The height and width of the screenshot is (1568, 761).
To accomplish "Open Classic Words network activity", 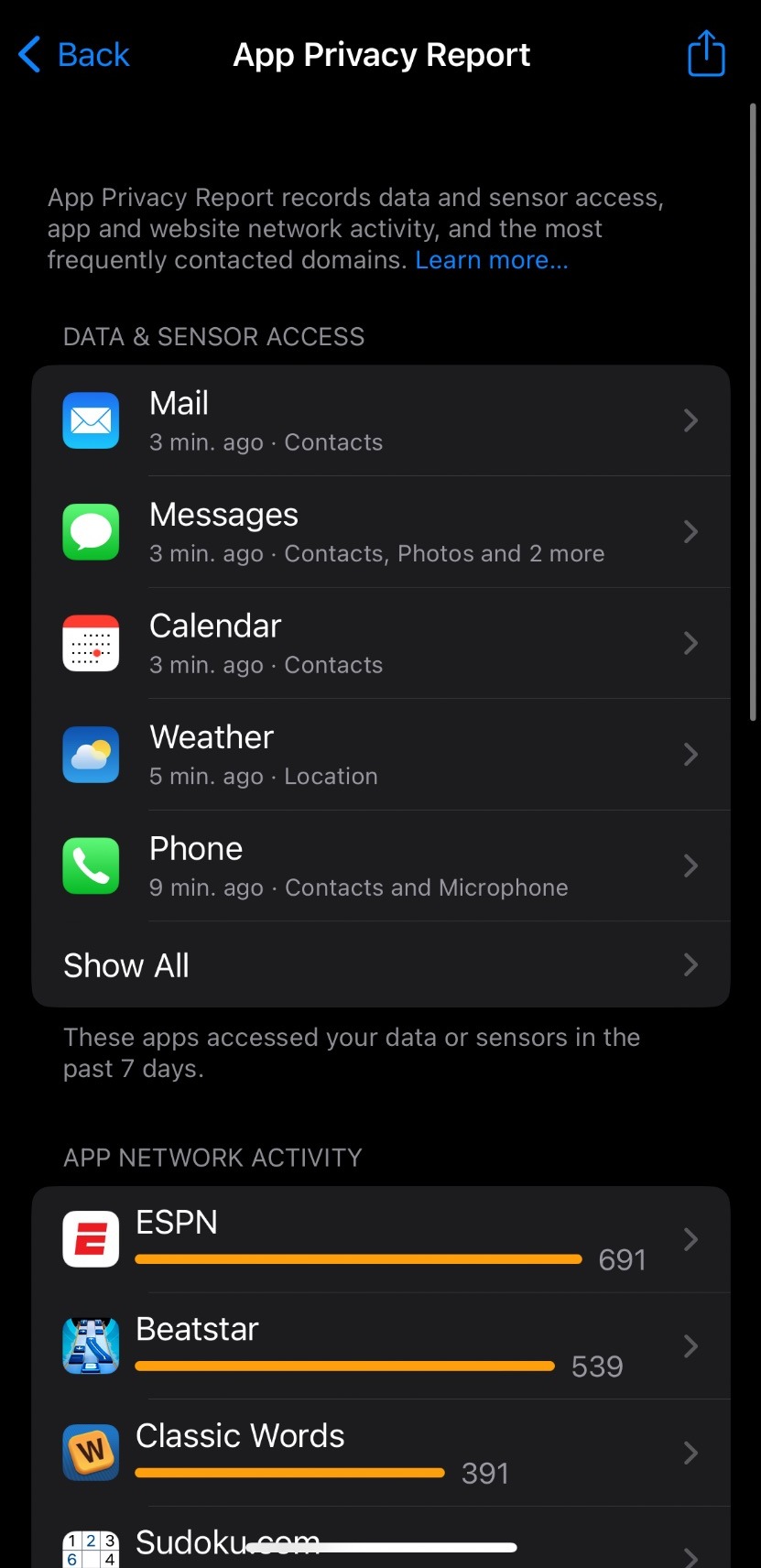I will (380, 1453).
